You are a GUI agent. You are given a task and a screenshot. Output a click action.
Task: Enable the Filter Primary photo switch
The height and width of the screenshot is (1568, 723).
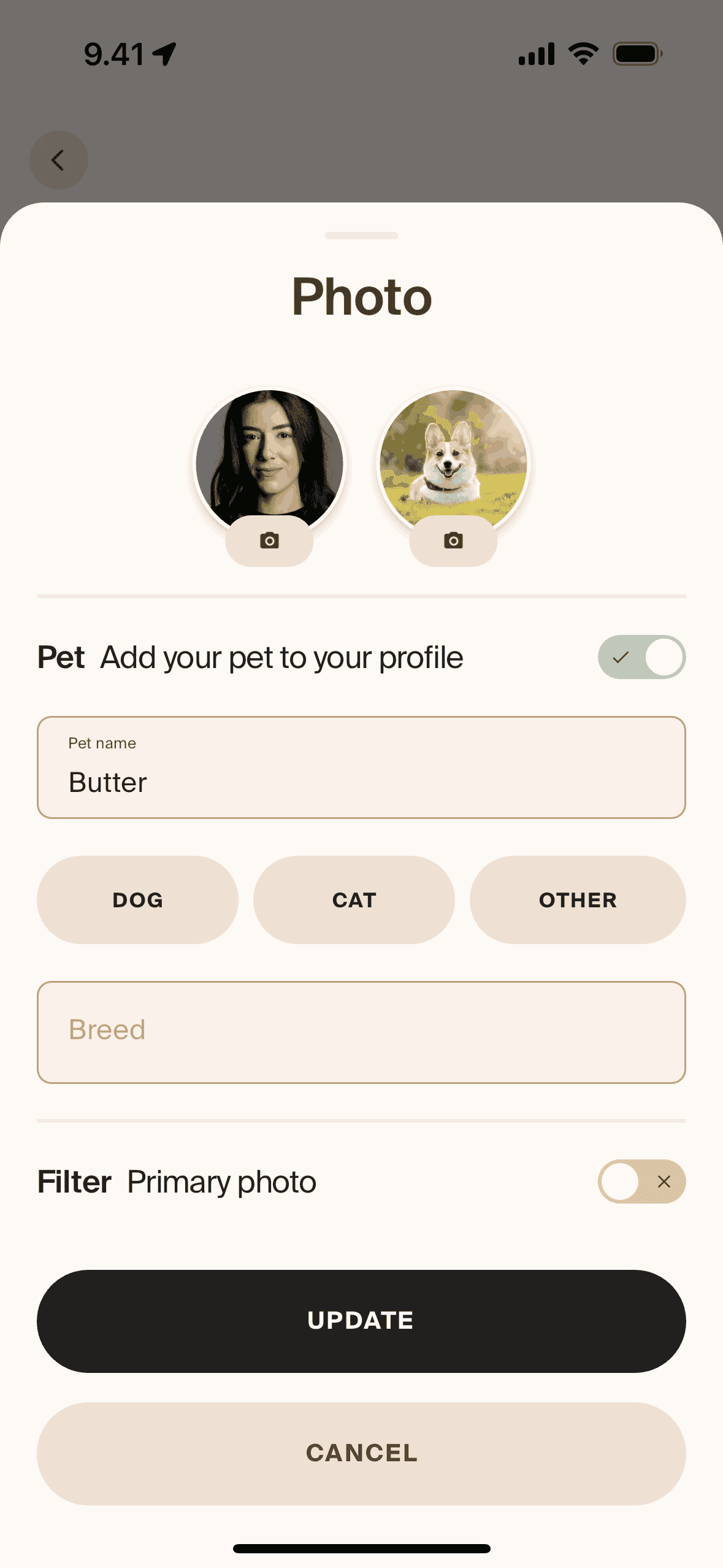pyautogui.click(x=641, y=1182)
